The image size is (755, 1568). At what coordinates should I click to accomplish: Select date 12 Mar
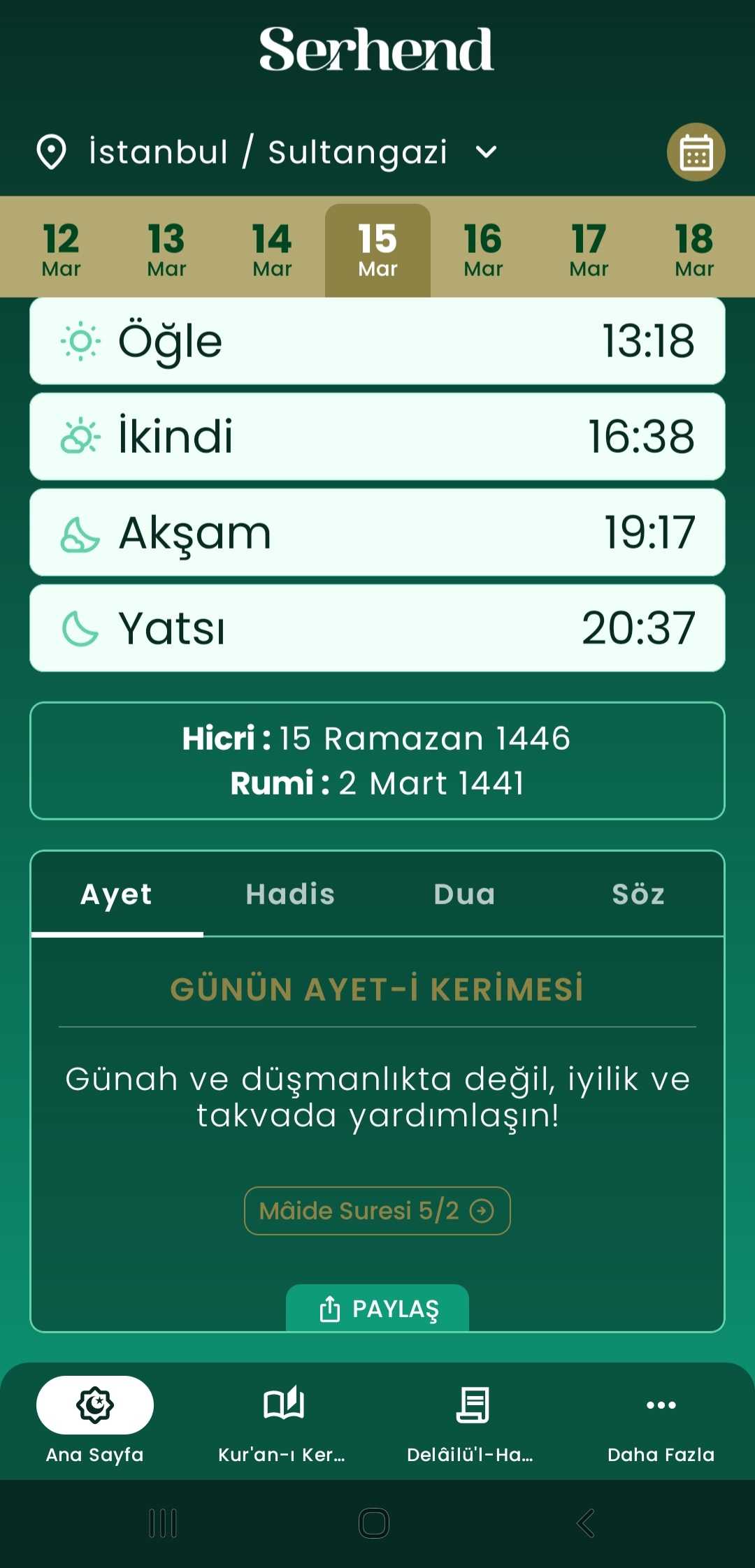62,249
